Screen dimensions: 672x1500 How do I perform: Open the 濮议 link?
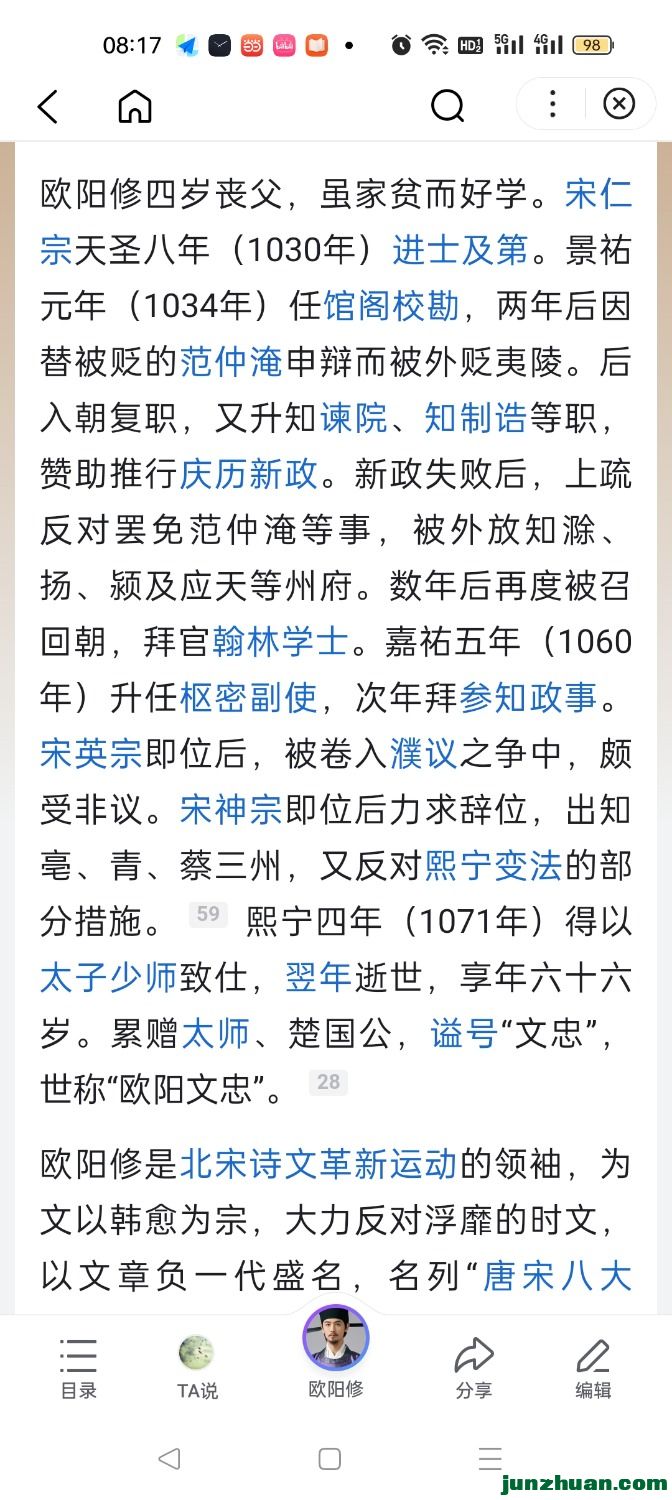coord(424,753)
